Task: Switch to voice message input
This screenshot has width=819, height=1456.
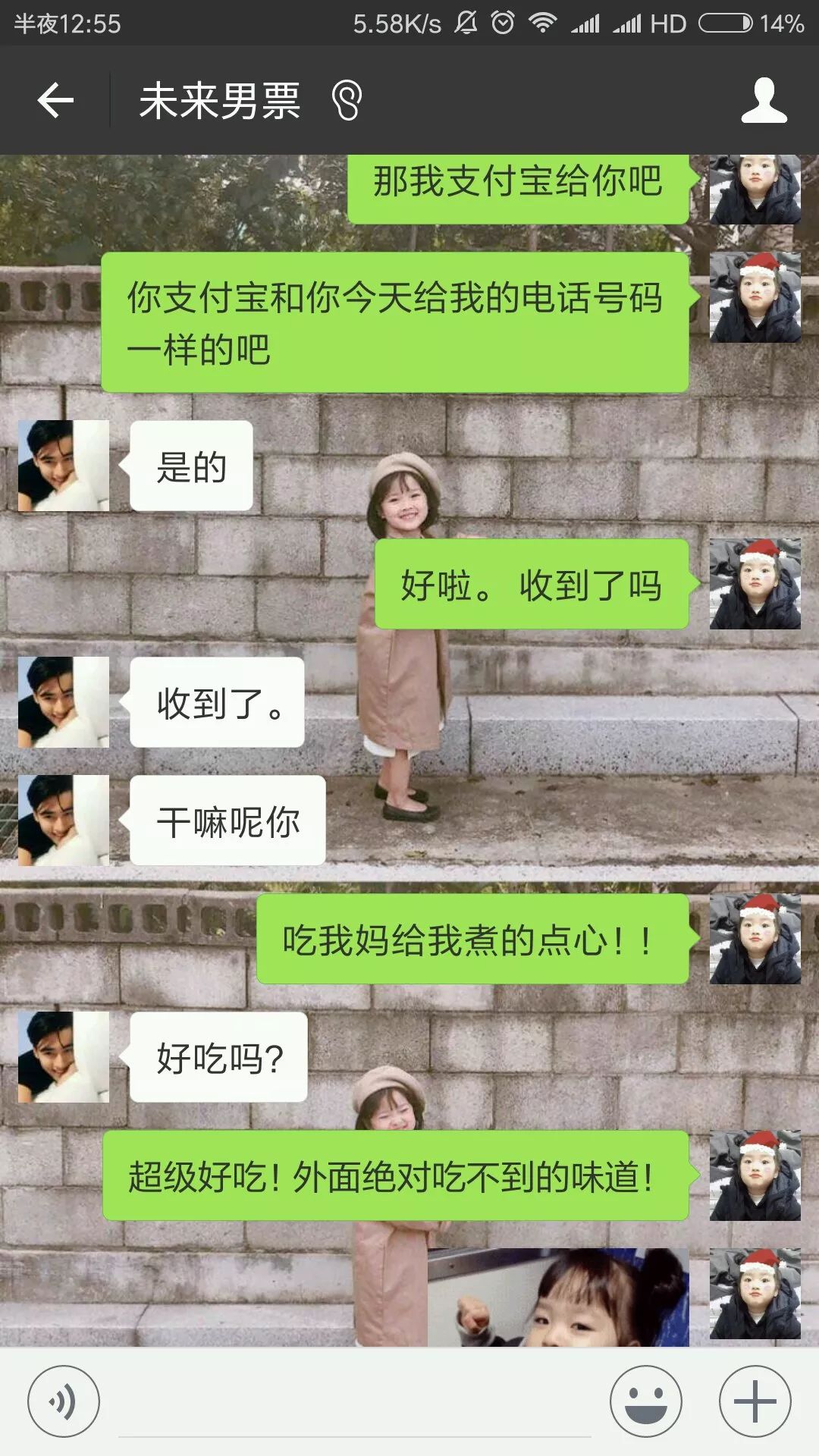Action: pyautogui.click(x=64, y=1401)
